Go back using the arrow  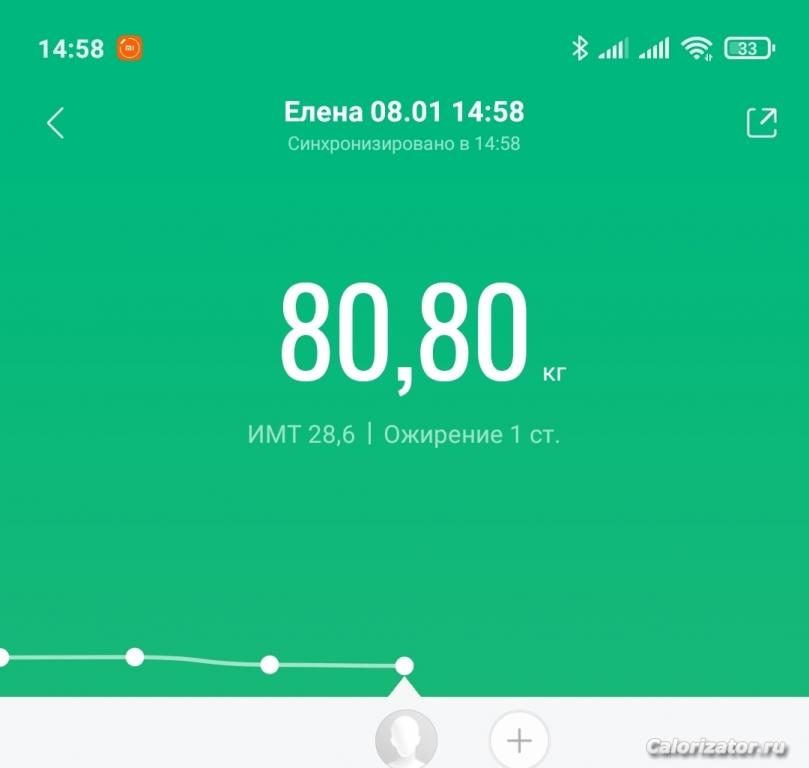click(x=55, y=123)
